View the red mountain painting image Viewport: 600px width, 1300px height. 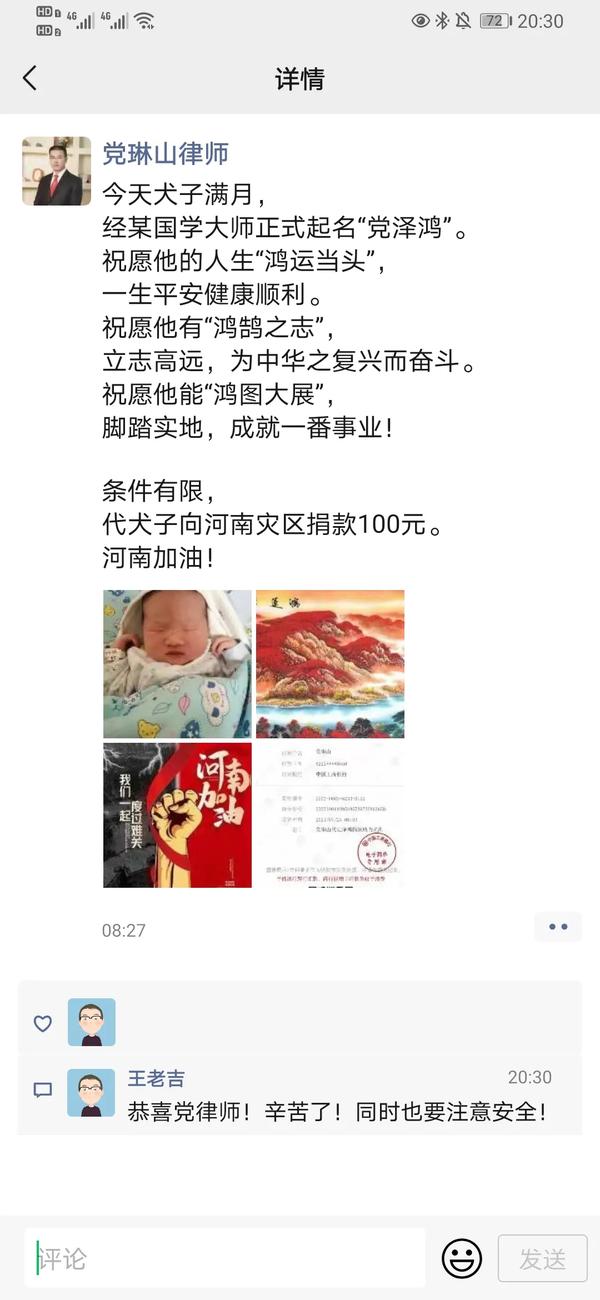point(330,664)
